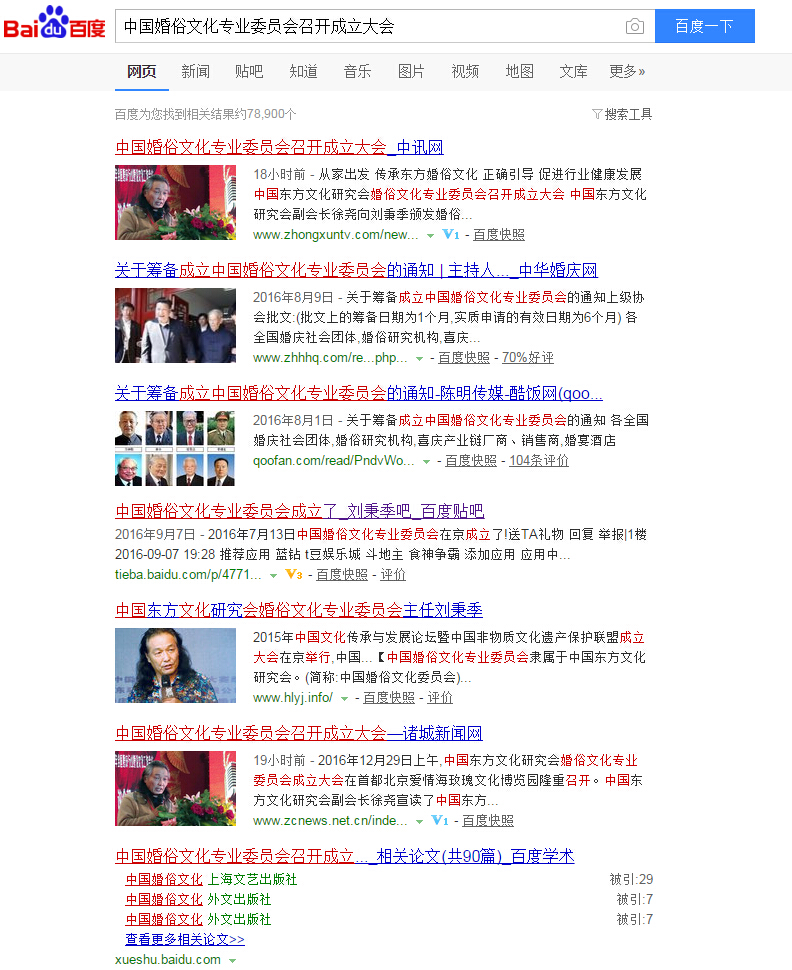Open the 中讯网 search result title
The width and height of the screenshot is (792, 970).
[x=279, y=147]
